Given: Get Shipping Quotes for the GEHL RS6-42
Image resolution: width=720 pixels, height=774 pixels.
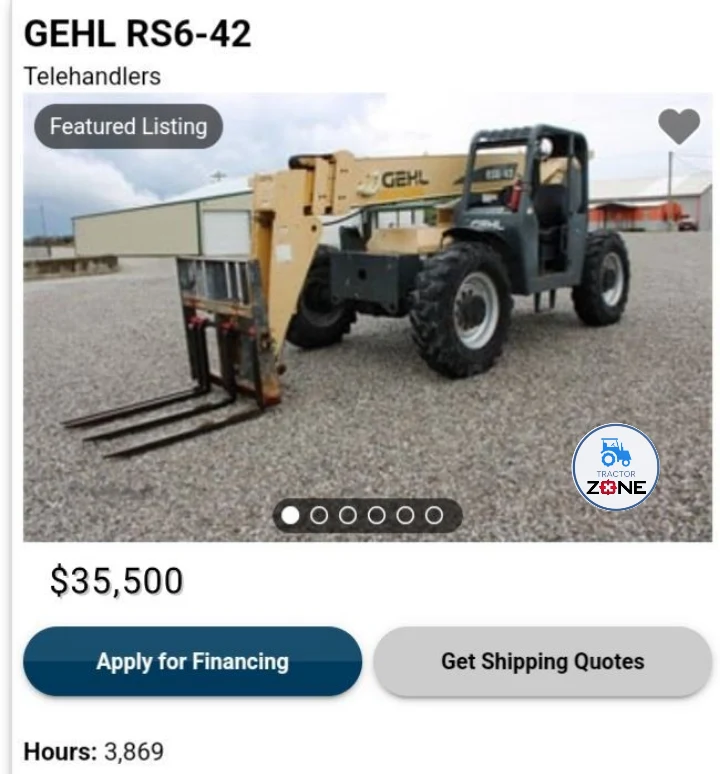Looking at the screenshot, I should pos(542,661).
